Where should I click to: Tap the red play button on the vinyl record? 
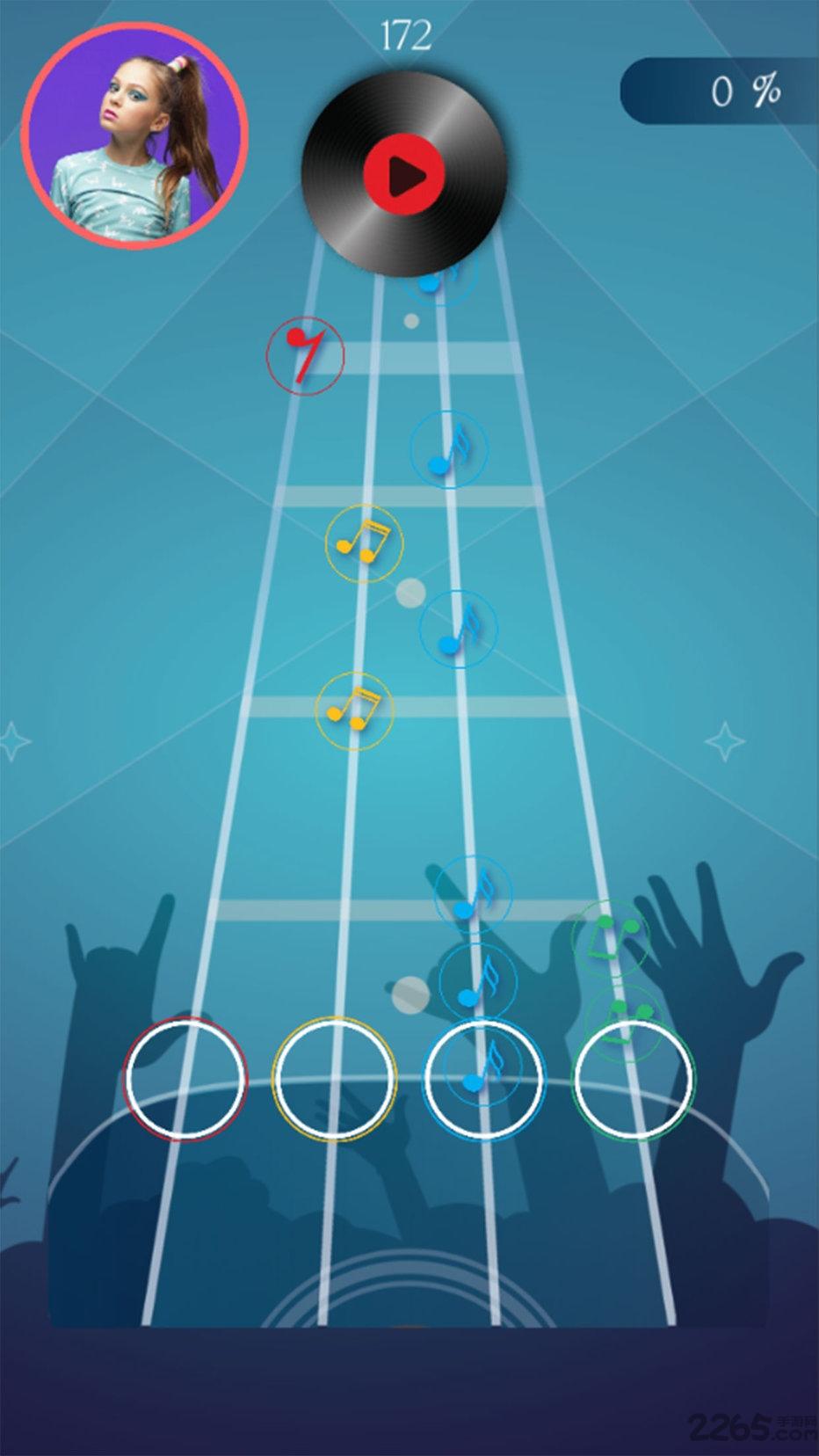pos(403,175)
